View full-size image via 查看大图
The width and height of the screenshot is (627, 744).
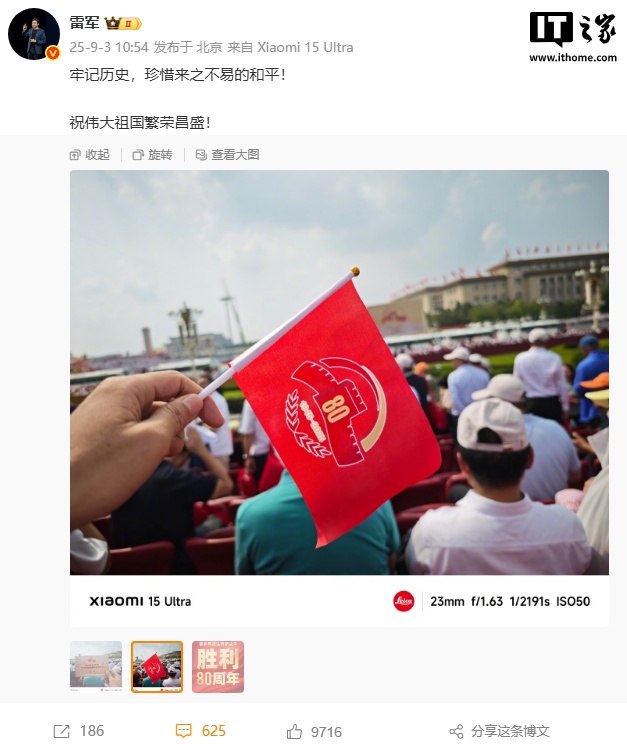click(227, 154)
